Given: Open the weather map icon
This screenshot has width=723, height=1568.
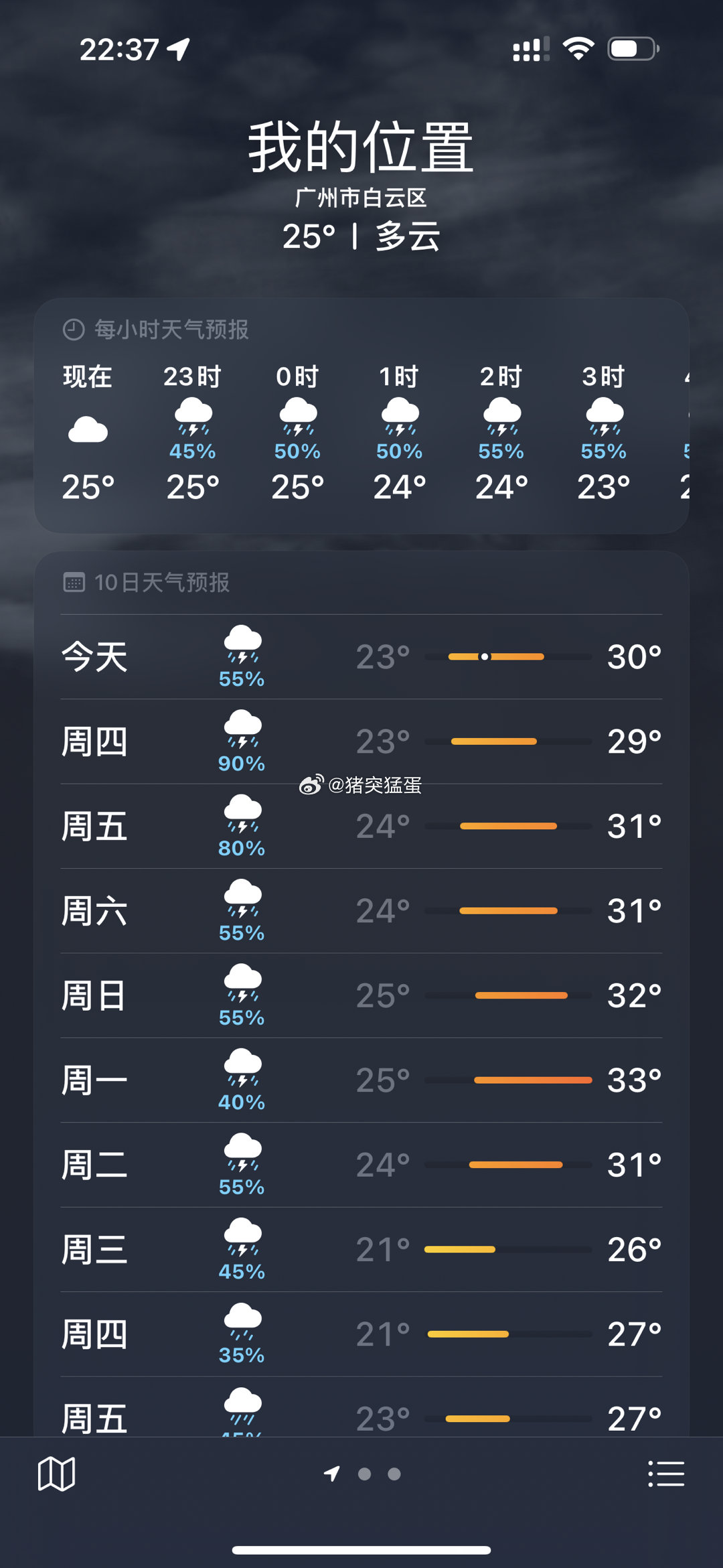Looking at the screenshot, I should [56, 1474].
